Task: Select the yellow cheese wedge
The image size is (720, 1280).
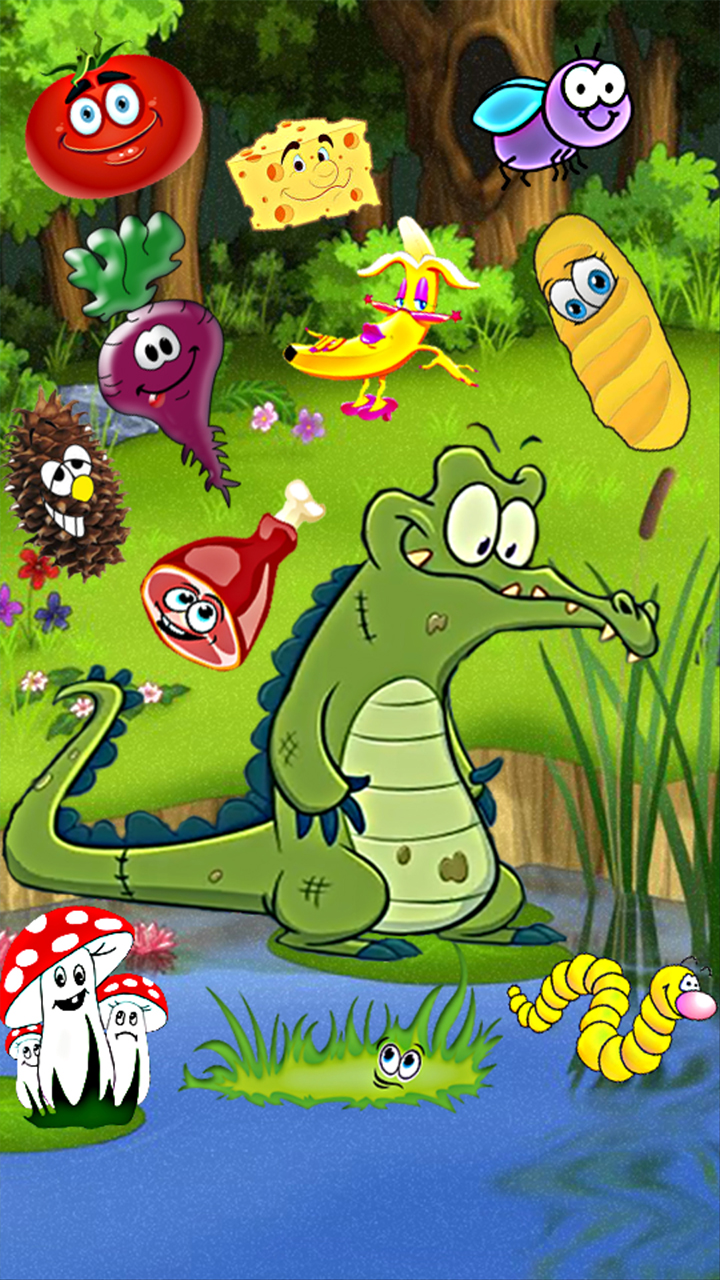Action: point(303,173)
